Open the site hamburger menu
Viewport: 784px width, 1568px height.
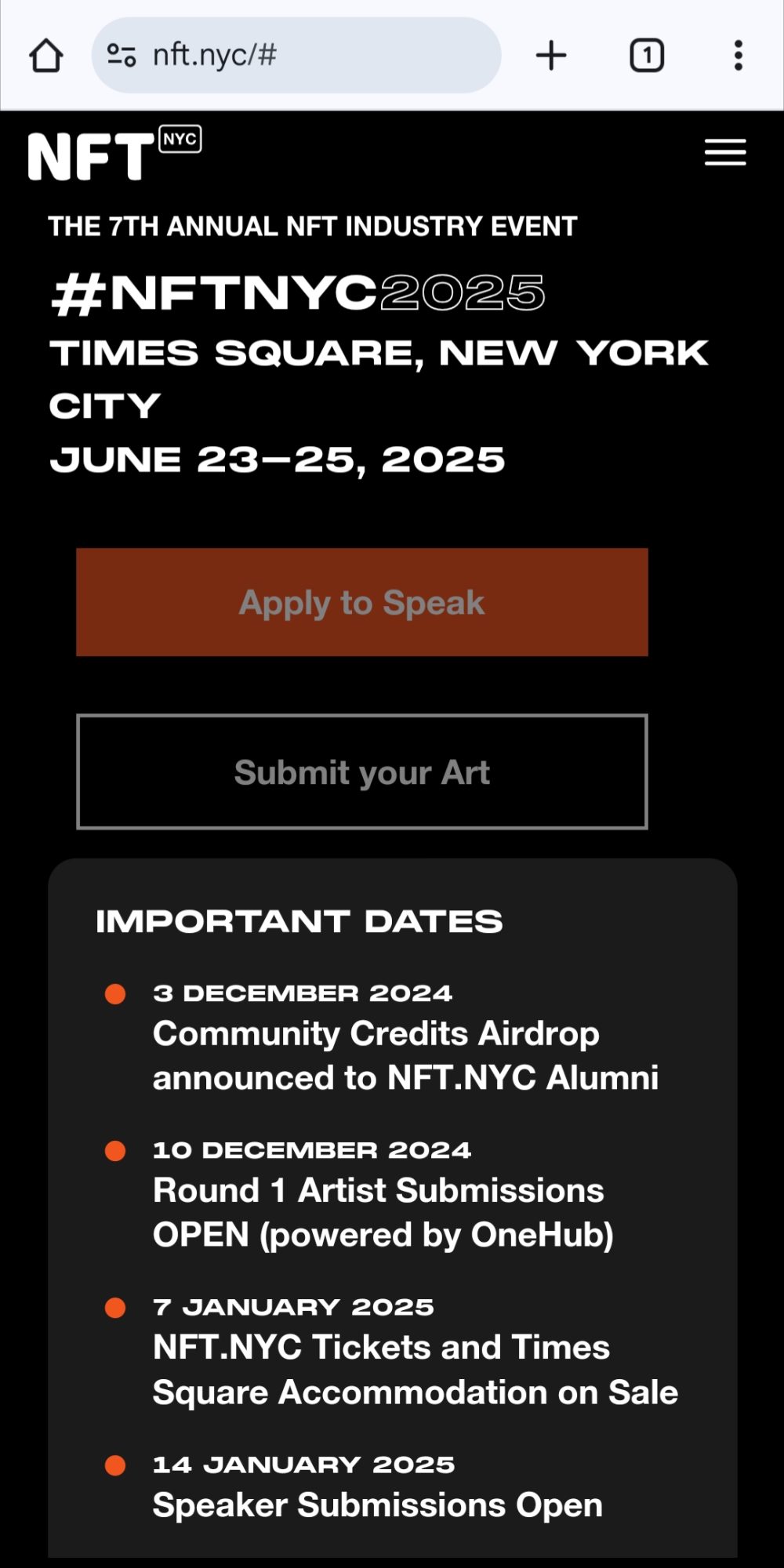[725, 152]
